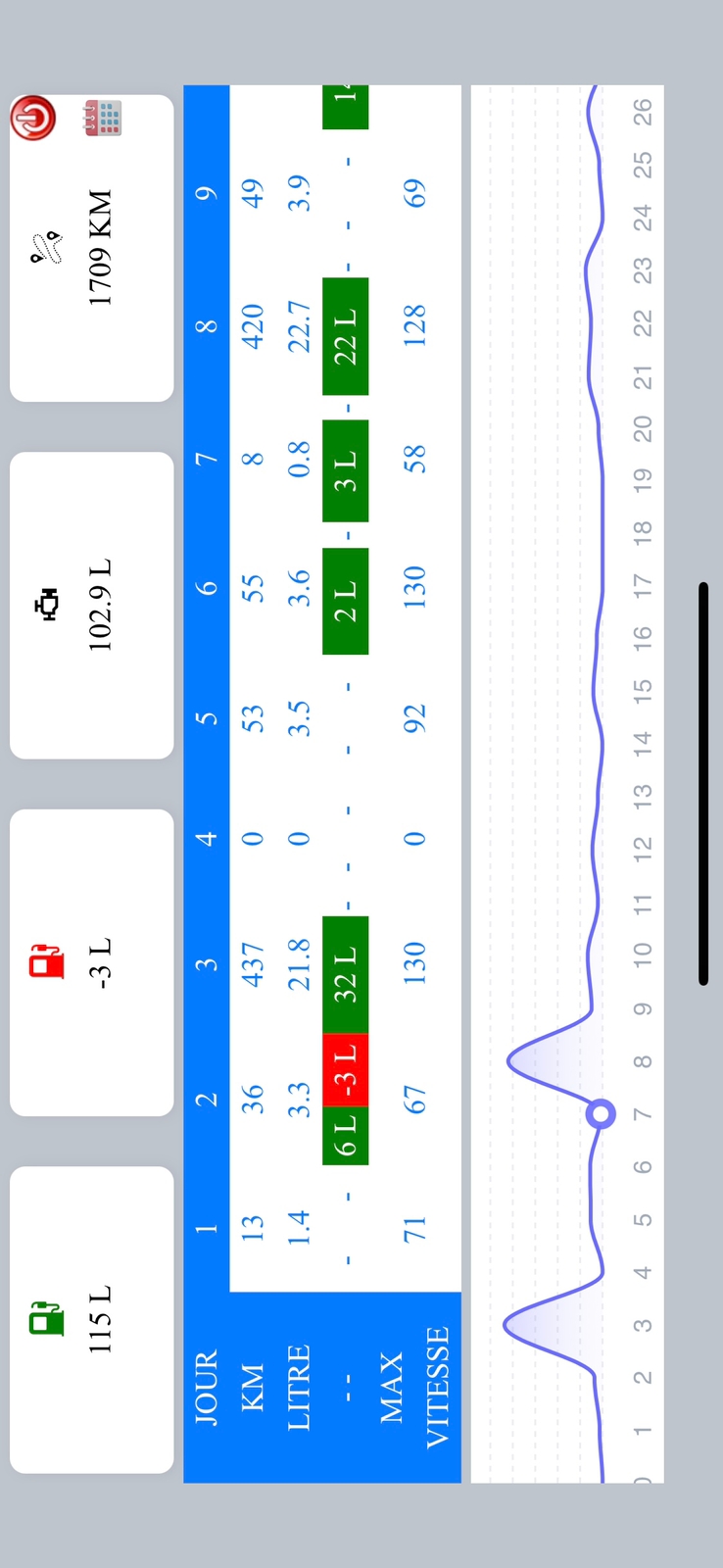Select the green 22 L refuel badge
Screen dimensions: 723x1568
coord(346,336)
